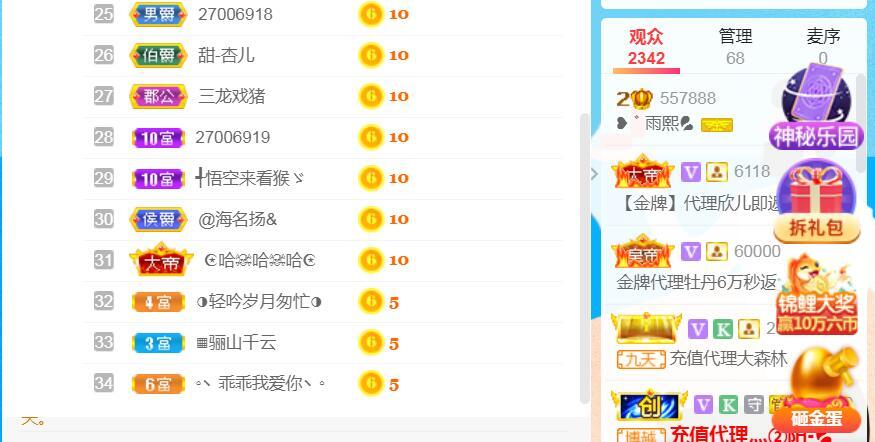Open audience member 代理欣儿
875x442 pixels.
700,202
